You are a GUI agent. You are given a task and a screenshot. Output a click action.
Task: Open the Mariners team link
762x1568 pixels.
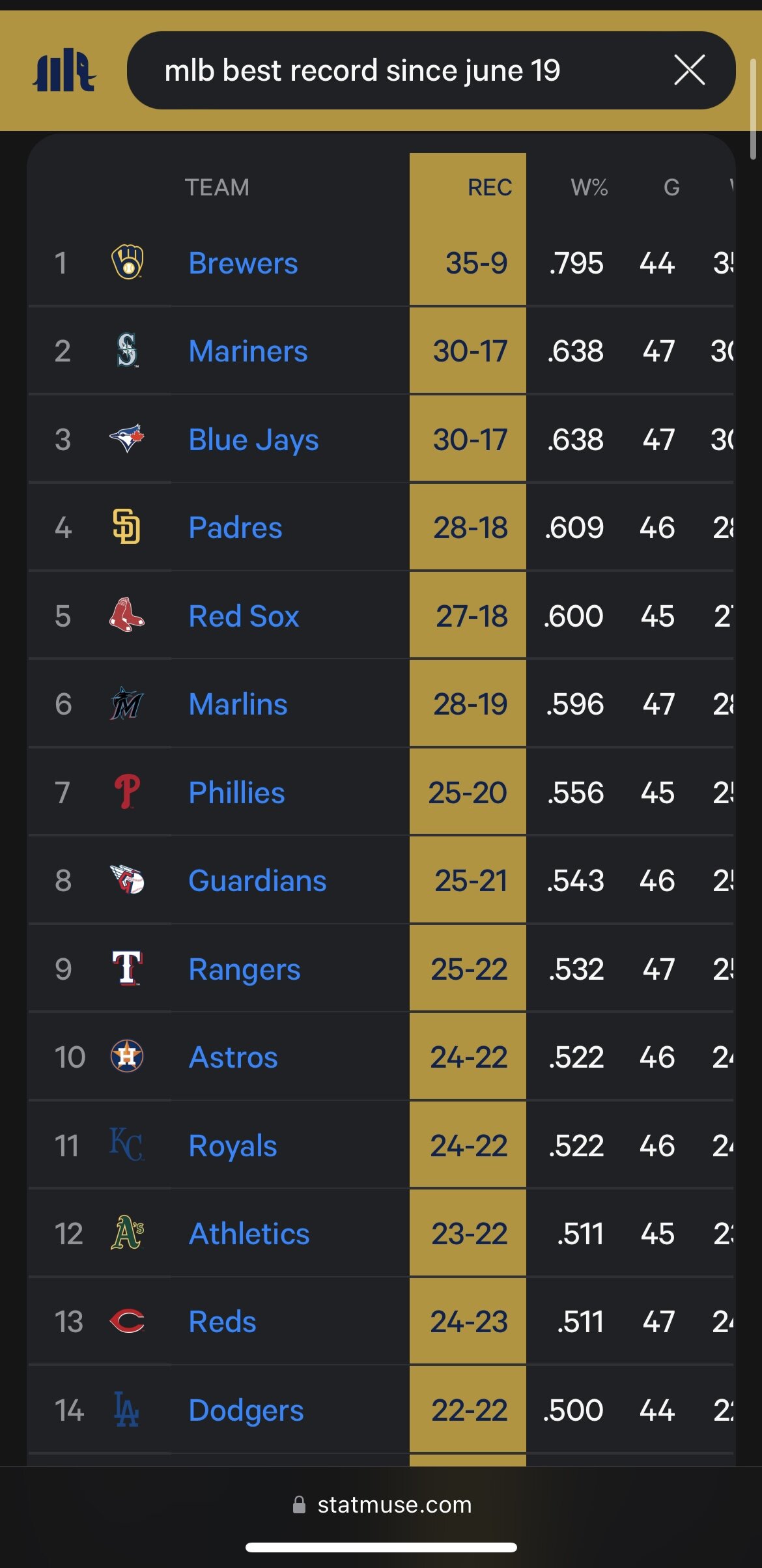pyautogui.click(x=248, y=351)
